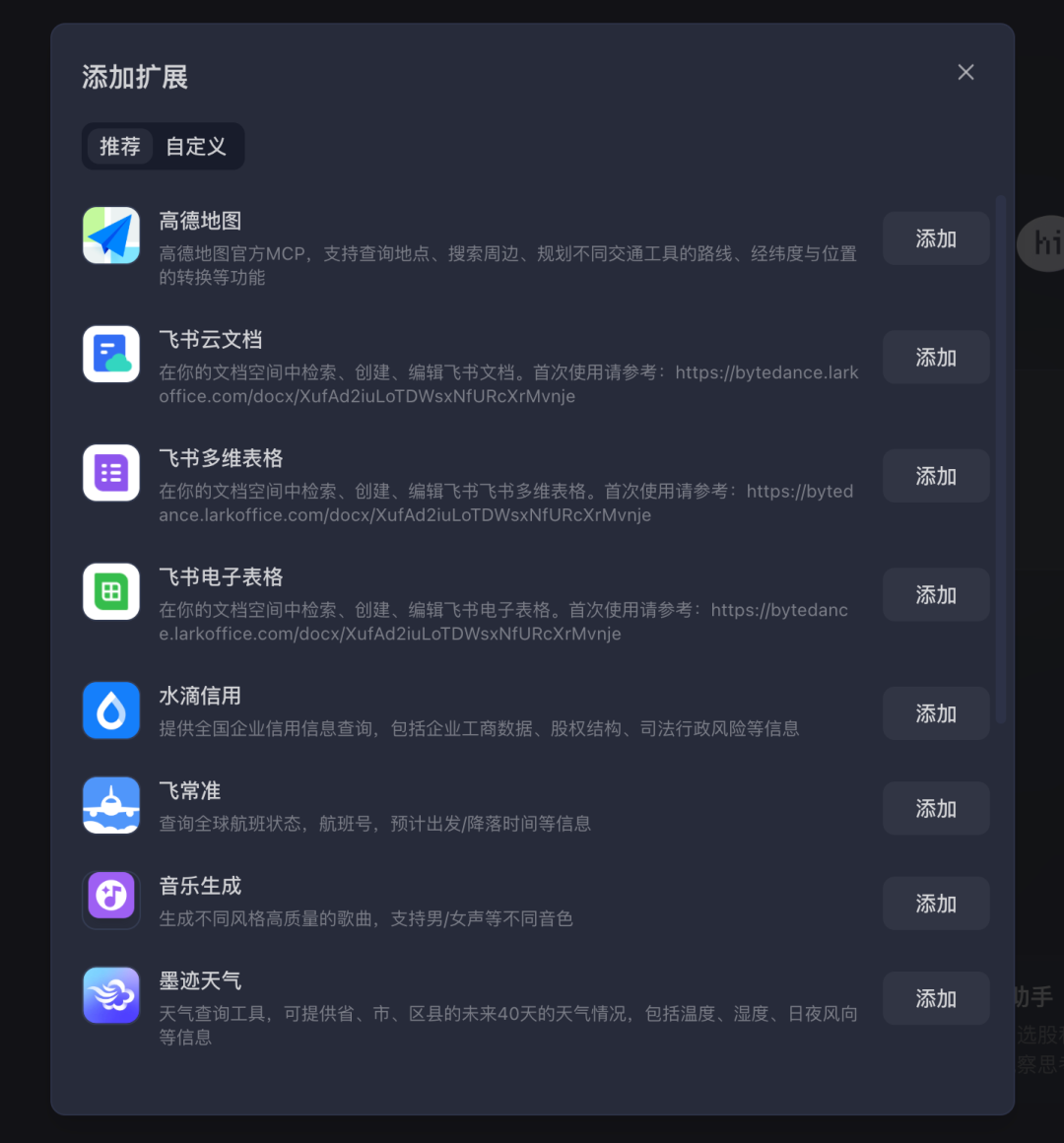
Task: Add the 音乐生成 extension
Action: (x=935, y=904)
